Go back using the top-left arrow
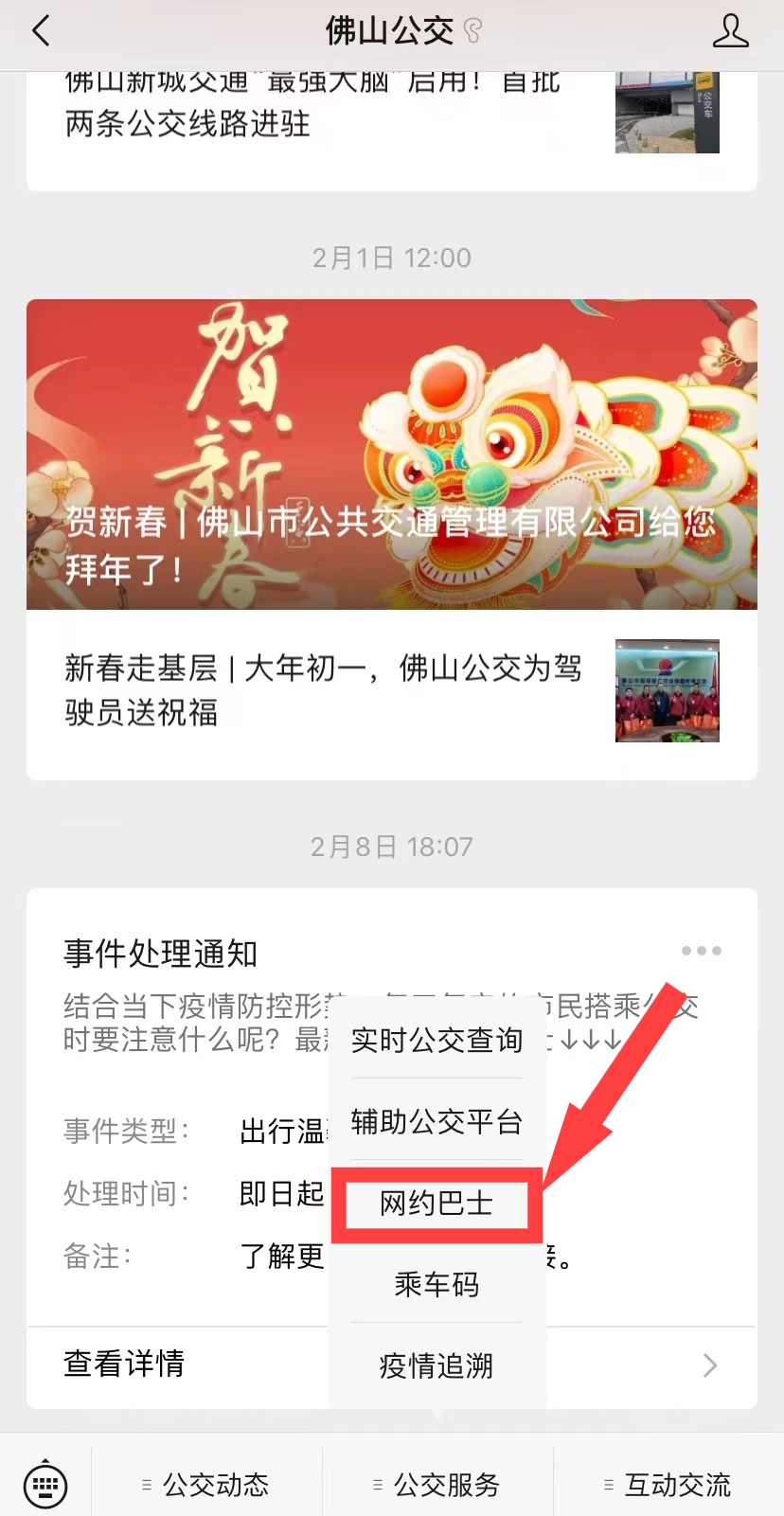This screenshot has height=1516, width=784. pyautogui.click(x=41, y=31)
